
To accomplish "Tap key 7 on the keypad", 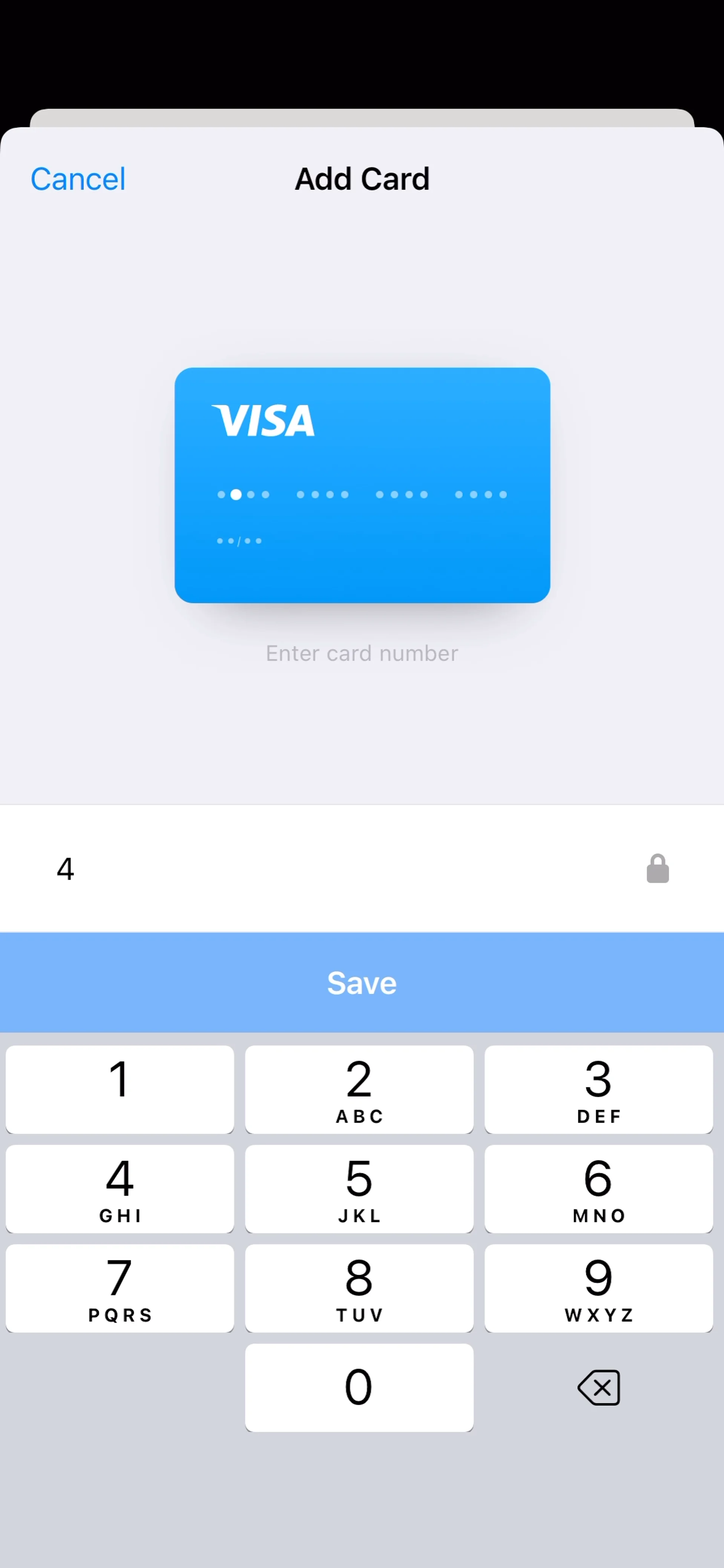I will (120, 1288).
